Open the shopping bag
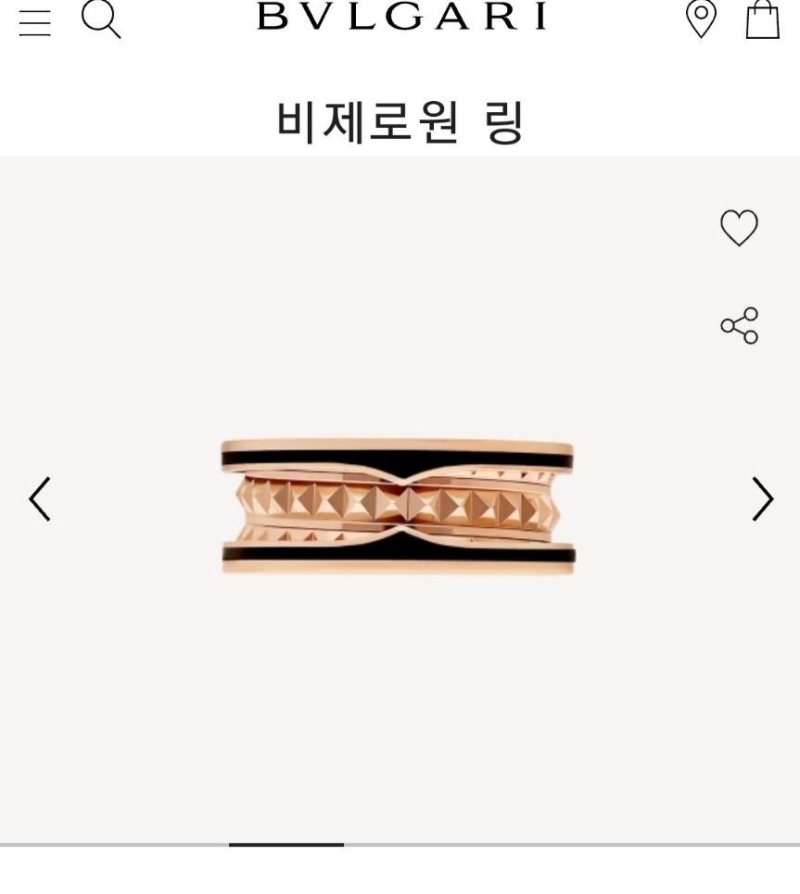800x894 pixels. click(x=762, y=19)
